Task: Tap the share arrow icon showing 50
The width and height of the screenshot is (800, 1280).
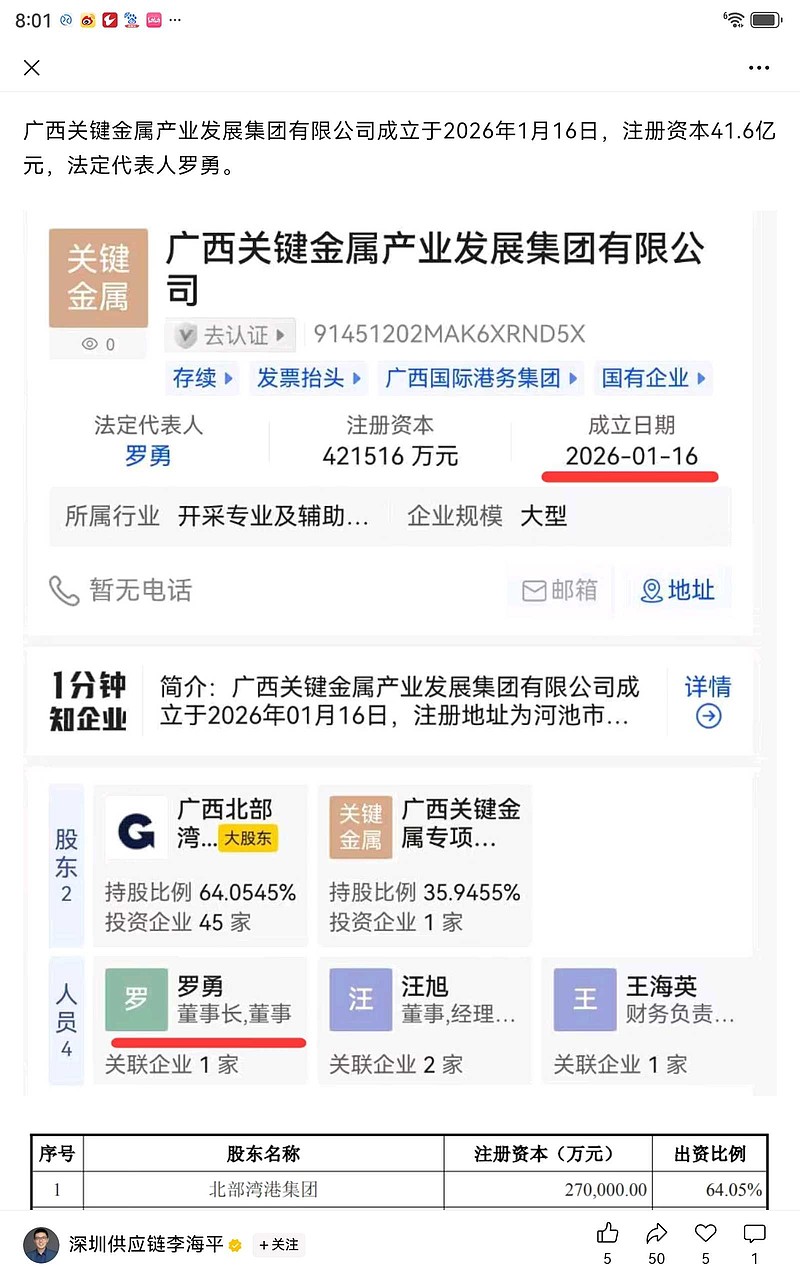Action: (x=657, y=1235)
